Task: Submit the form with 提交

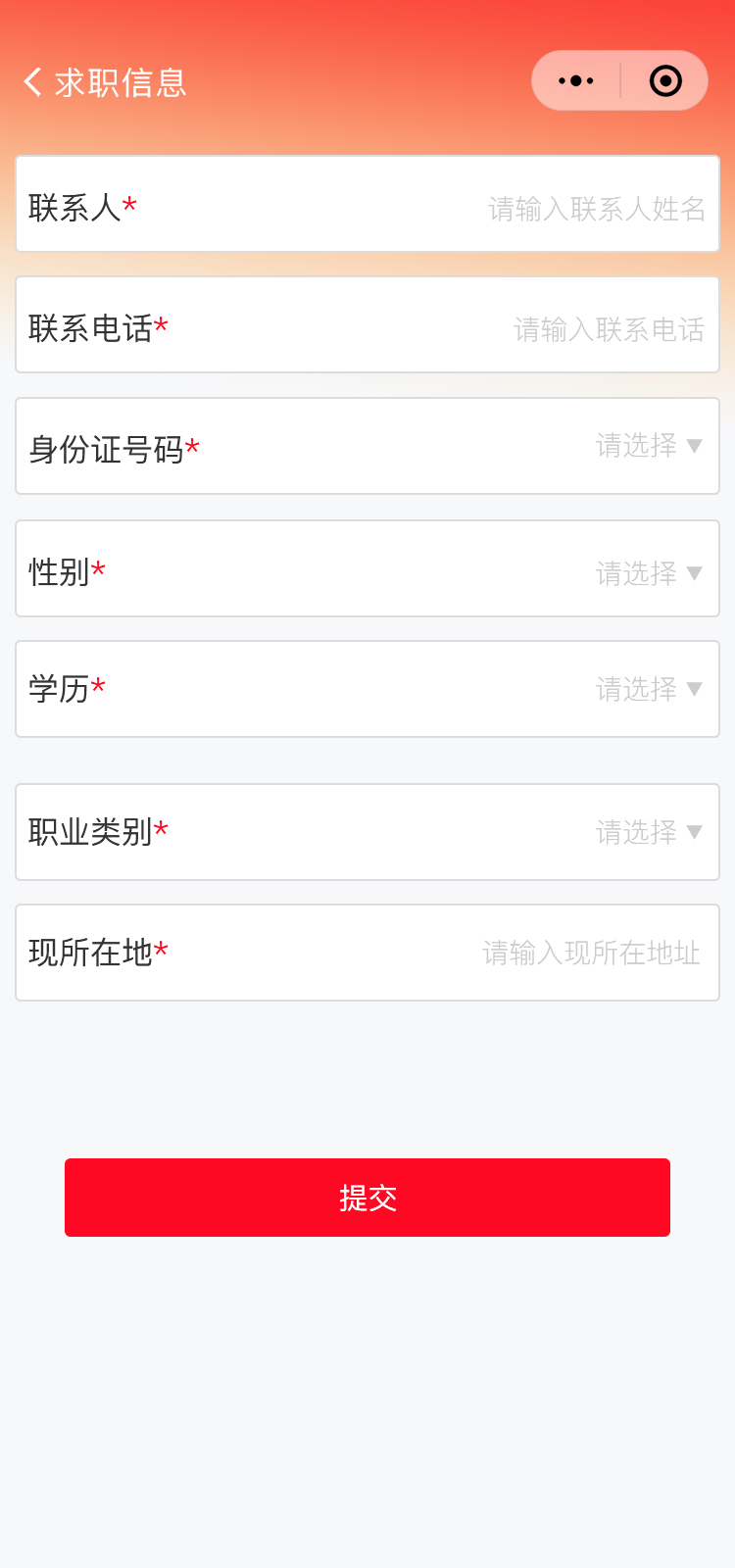Action: click(x=367, y=1198)
